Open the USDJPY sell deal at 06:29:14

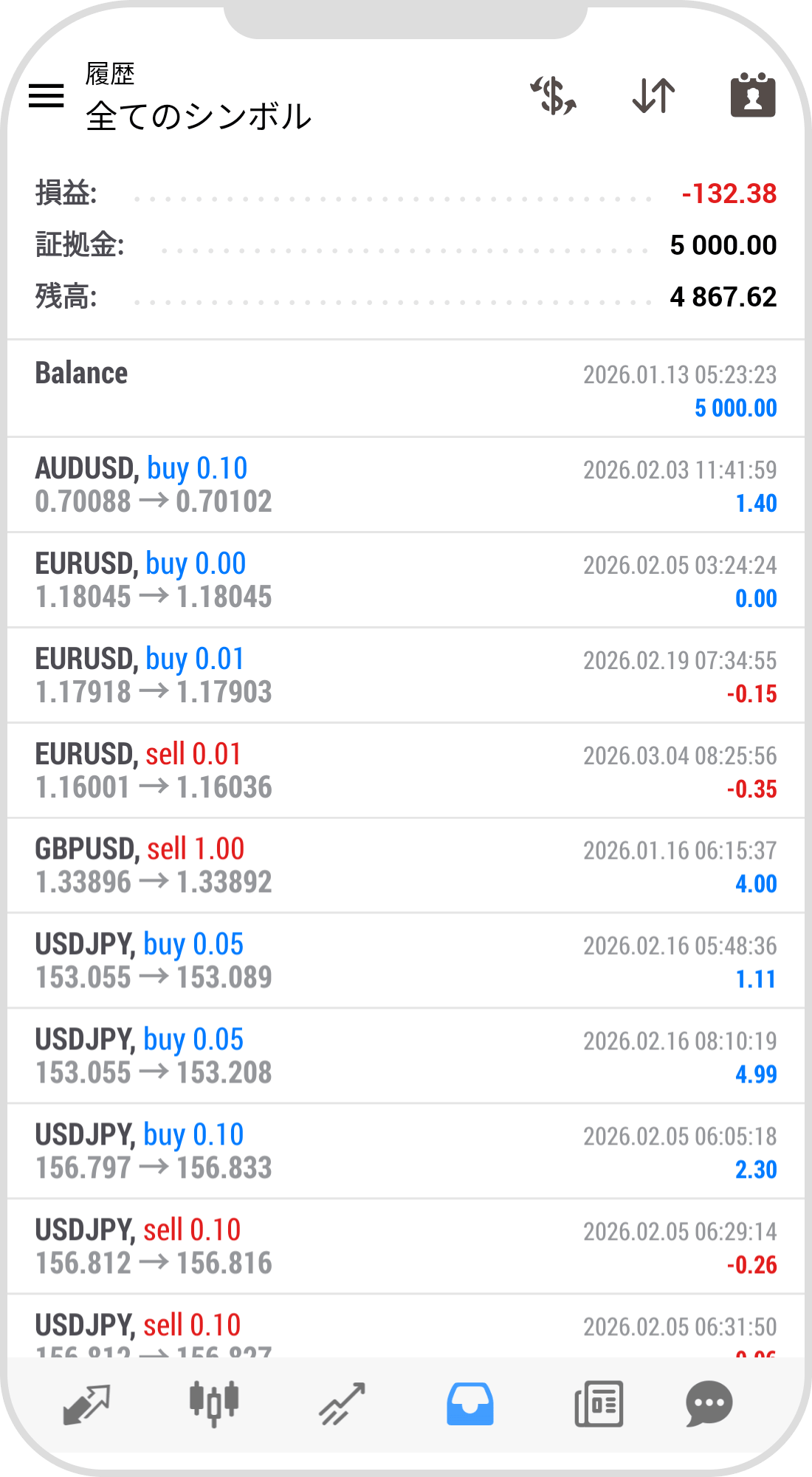406,1247
